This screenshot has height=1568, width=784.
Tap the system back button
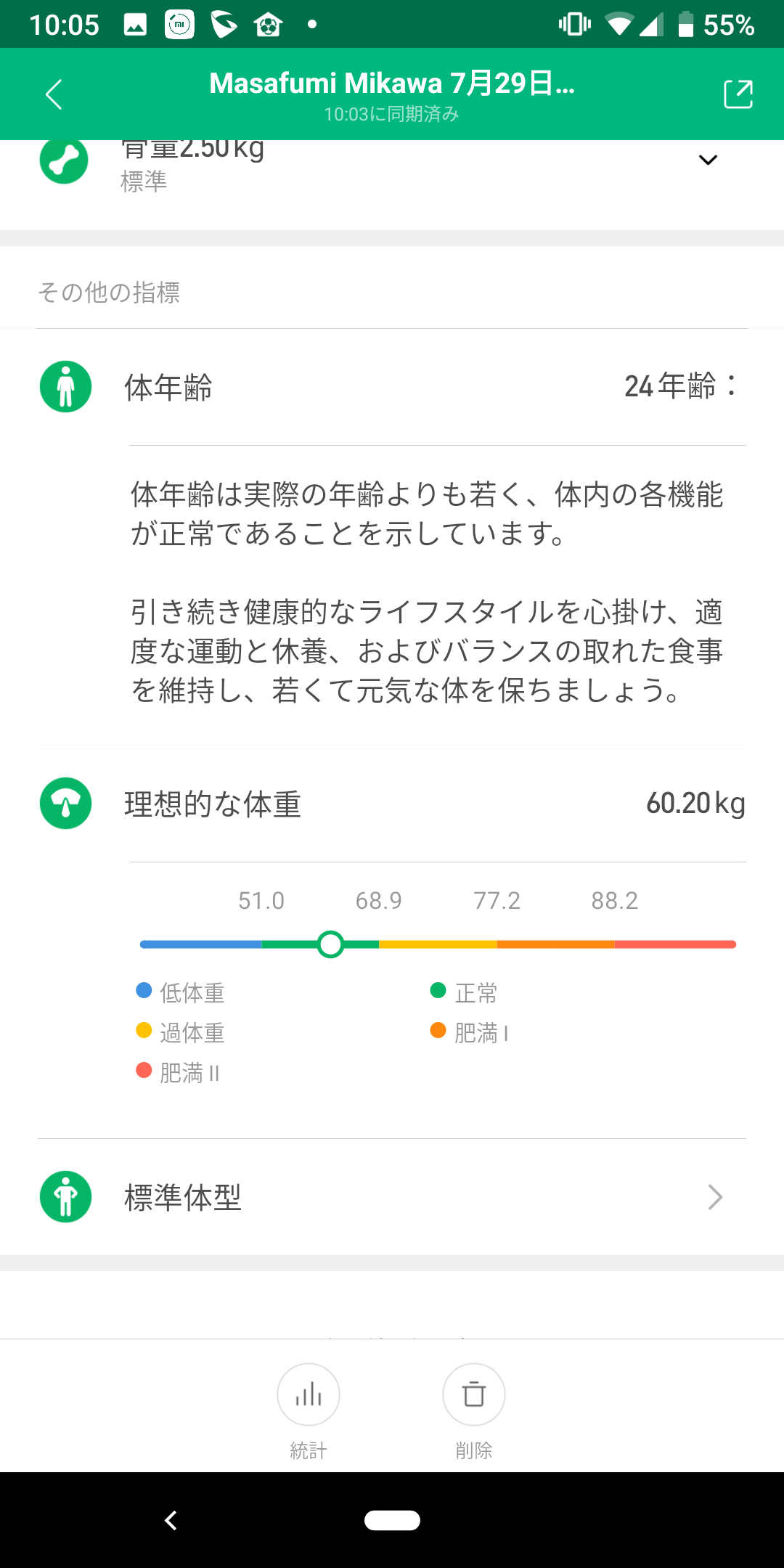pos(171,1520)
